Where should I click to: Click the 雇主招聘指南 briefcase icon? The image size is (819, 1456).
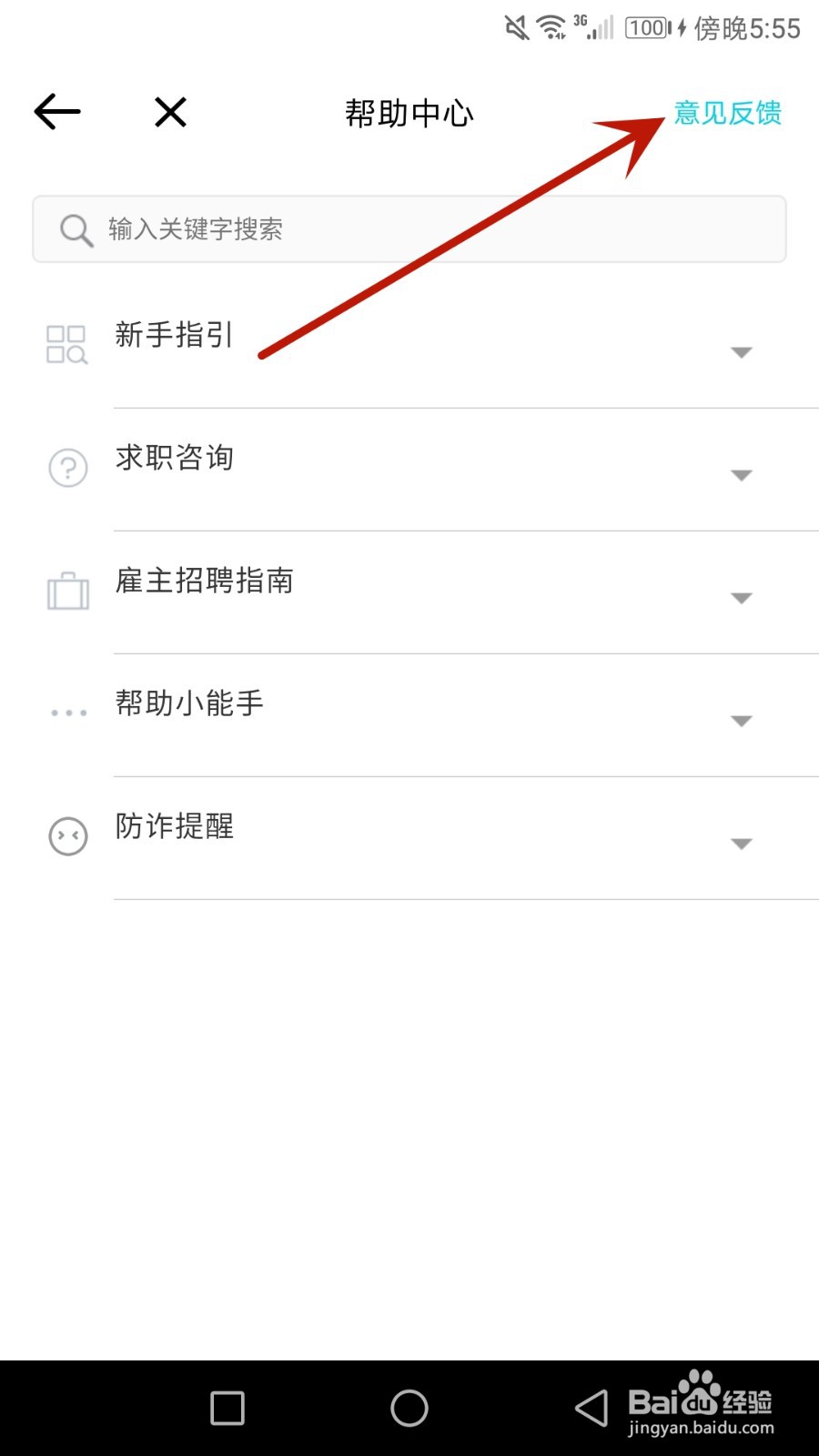point(66,591)
